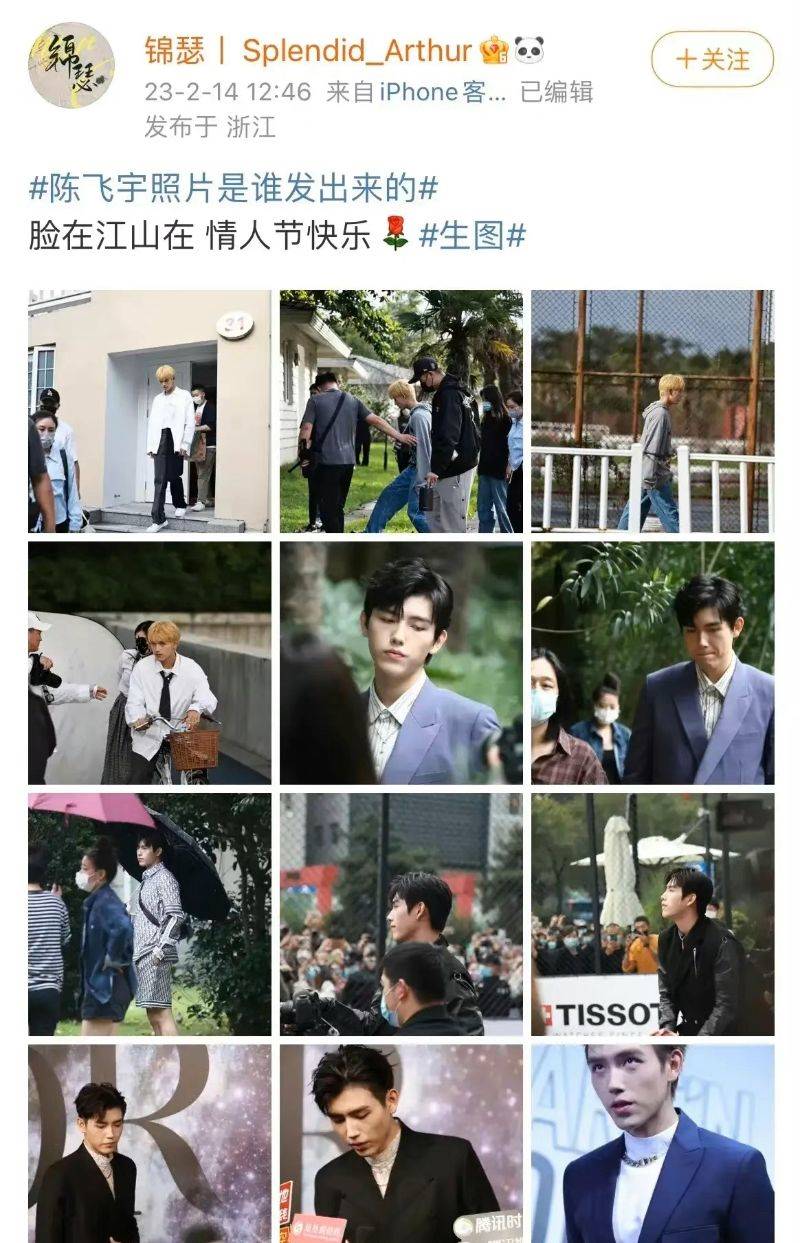800x1243 pixels.
Task: Open the photo of the crew walking on grass
Action: pos(401,411)
